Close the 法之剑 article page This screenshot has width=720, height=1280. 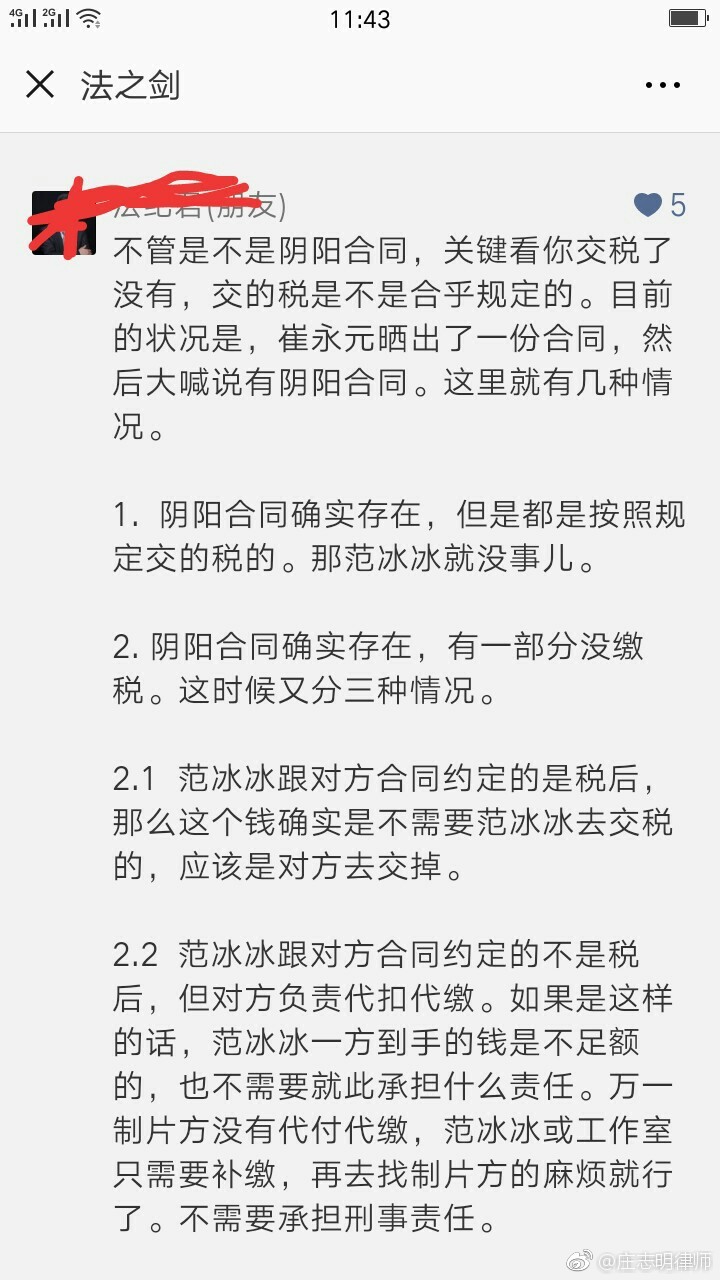point(40,85)
